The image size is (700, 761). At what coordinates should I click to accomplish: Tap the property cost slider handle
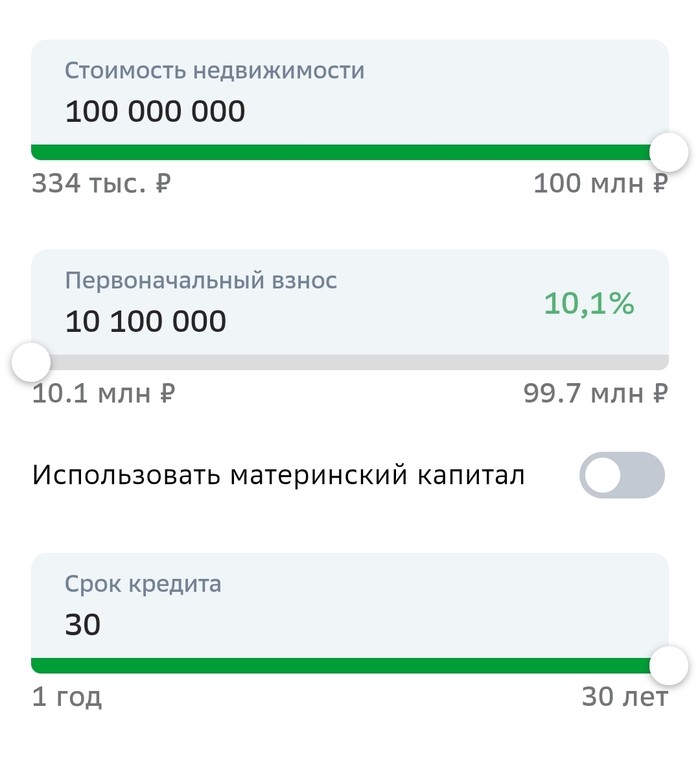click(668, 153)
